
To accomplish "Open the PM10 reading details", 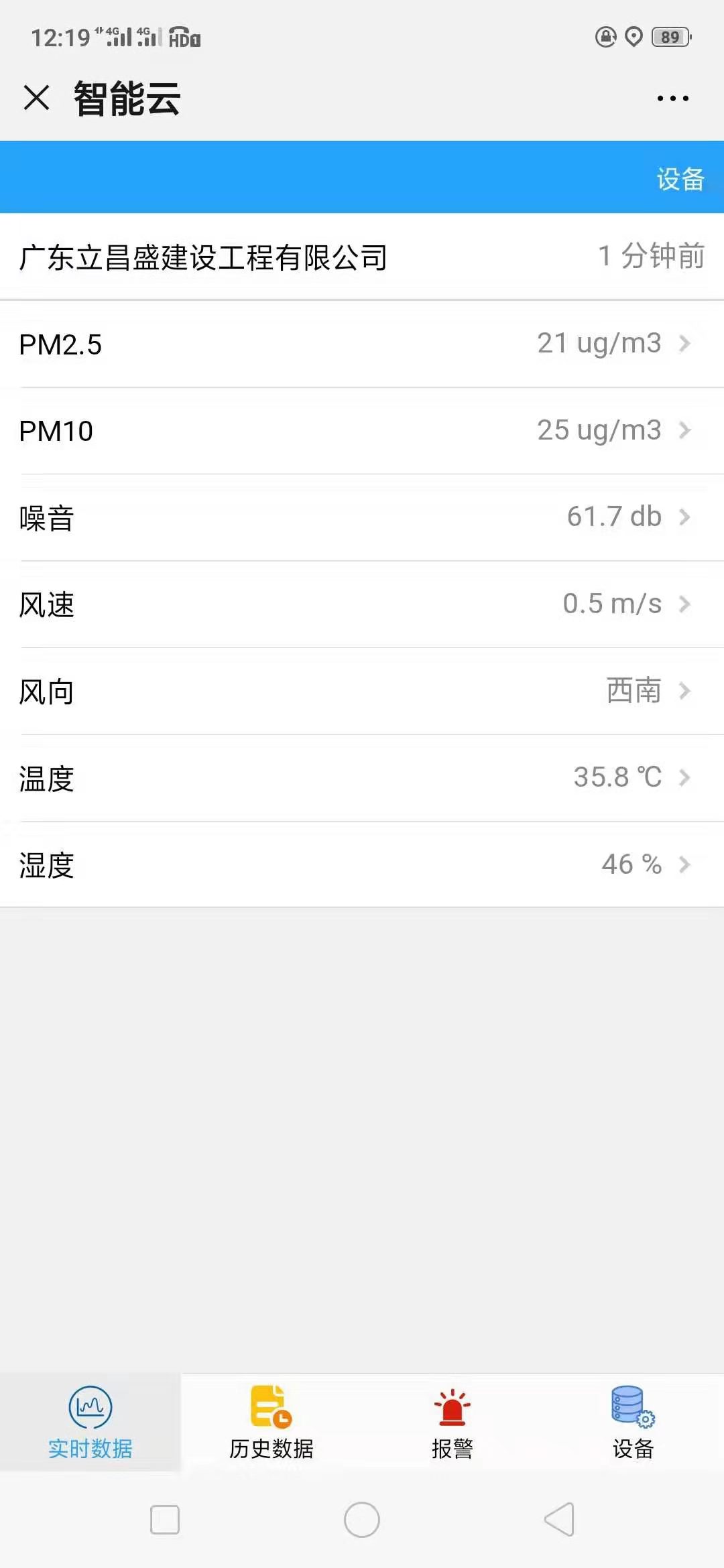I will point(362,431).
